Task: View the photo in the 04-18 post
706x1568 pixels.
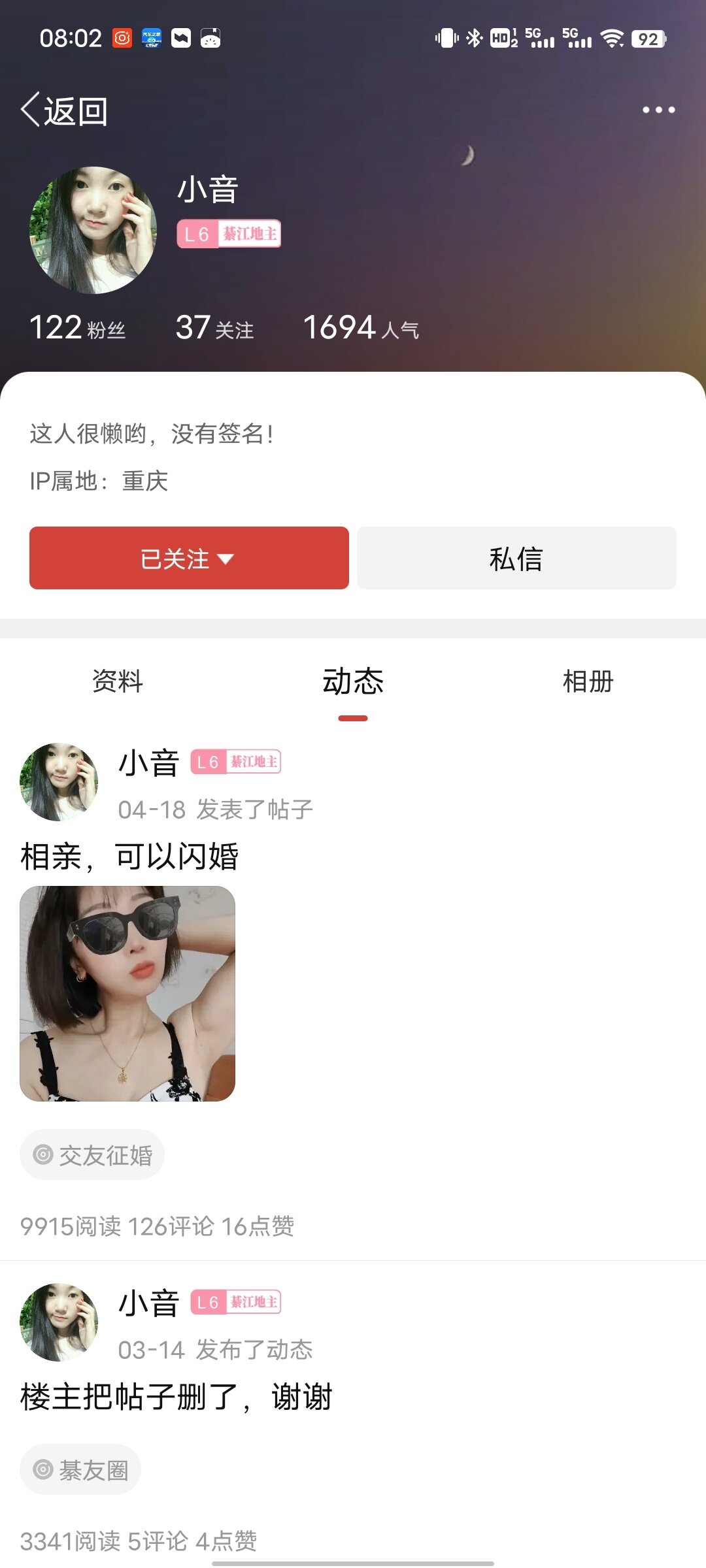Action: tap(127, 993)
